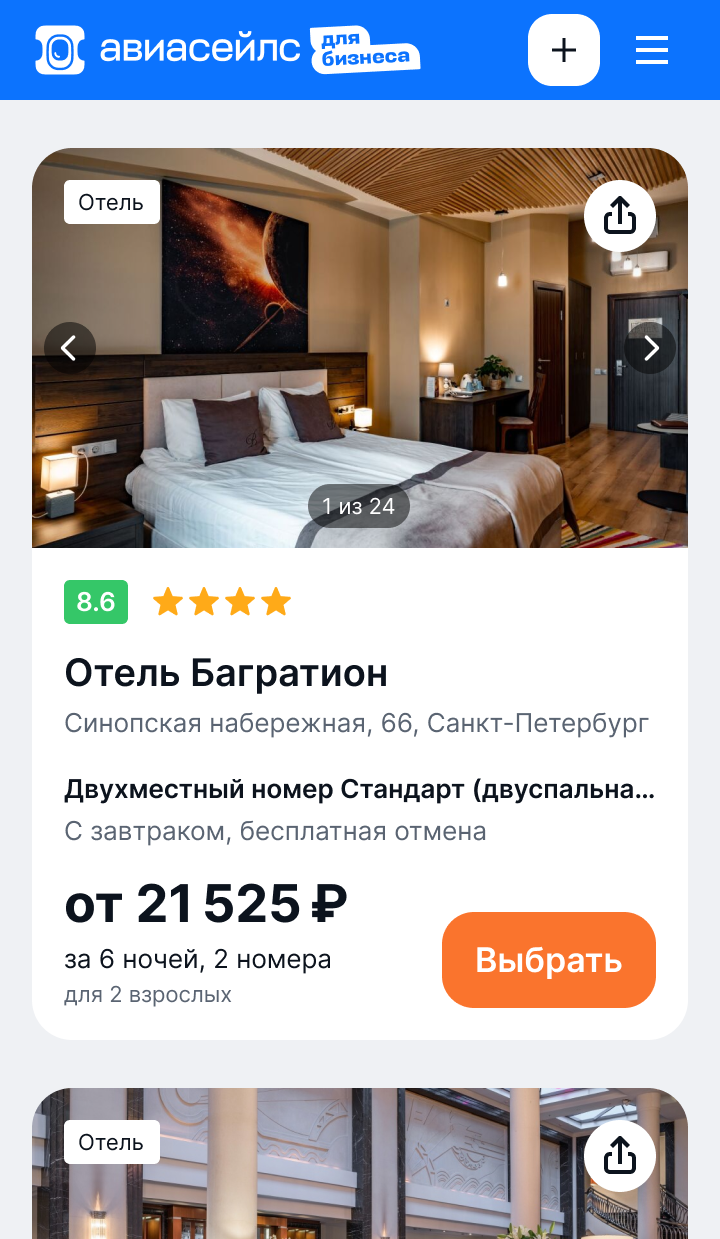Select the fourth star in the rating row
This screenshot has width=720, height=1239.
click(275, 601)
